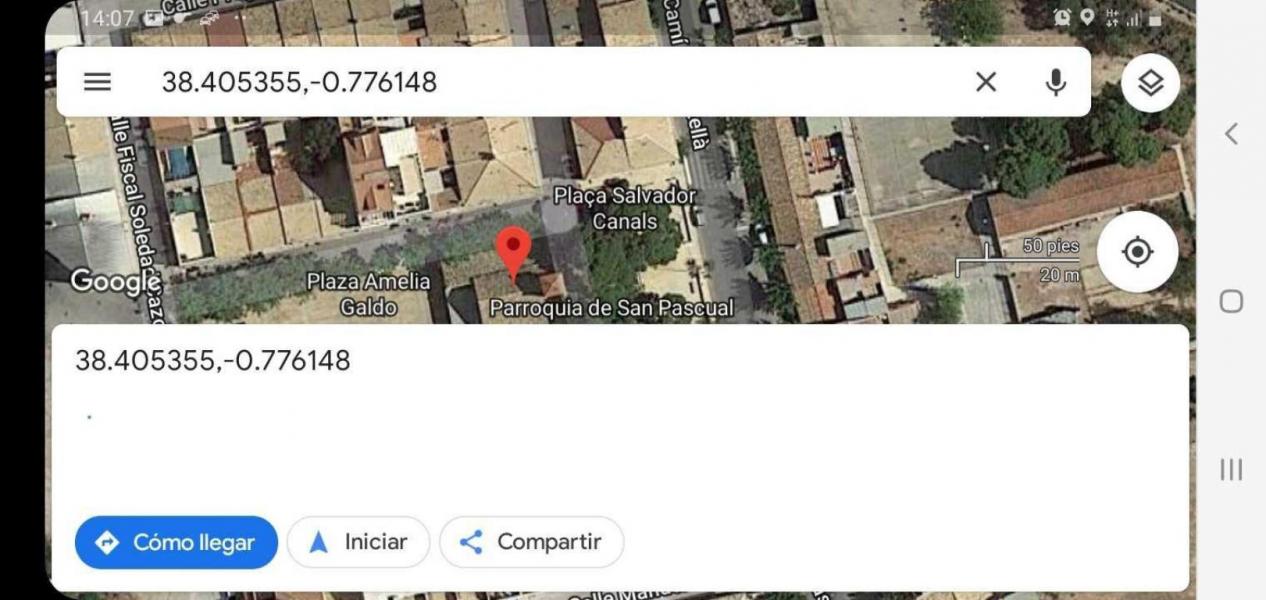Center map on my location

pyautogui.click(x=1137, y=252)
